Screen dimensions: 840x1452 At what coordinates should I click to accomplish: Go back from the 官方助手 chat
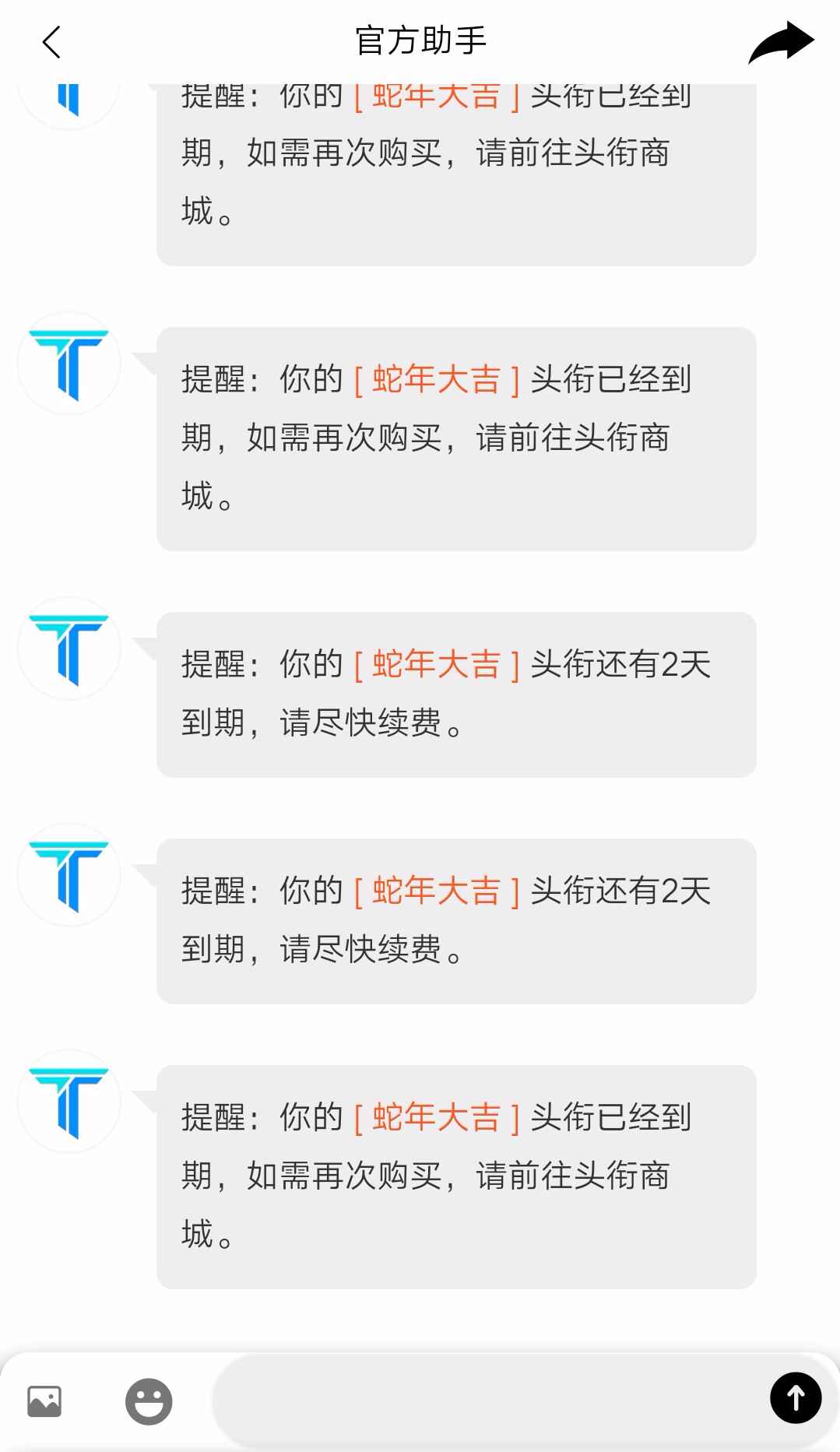(x=51, y=42)
